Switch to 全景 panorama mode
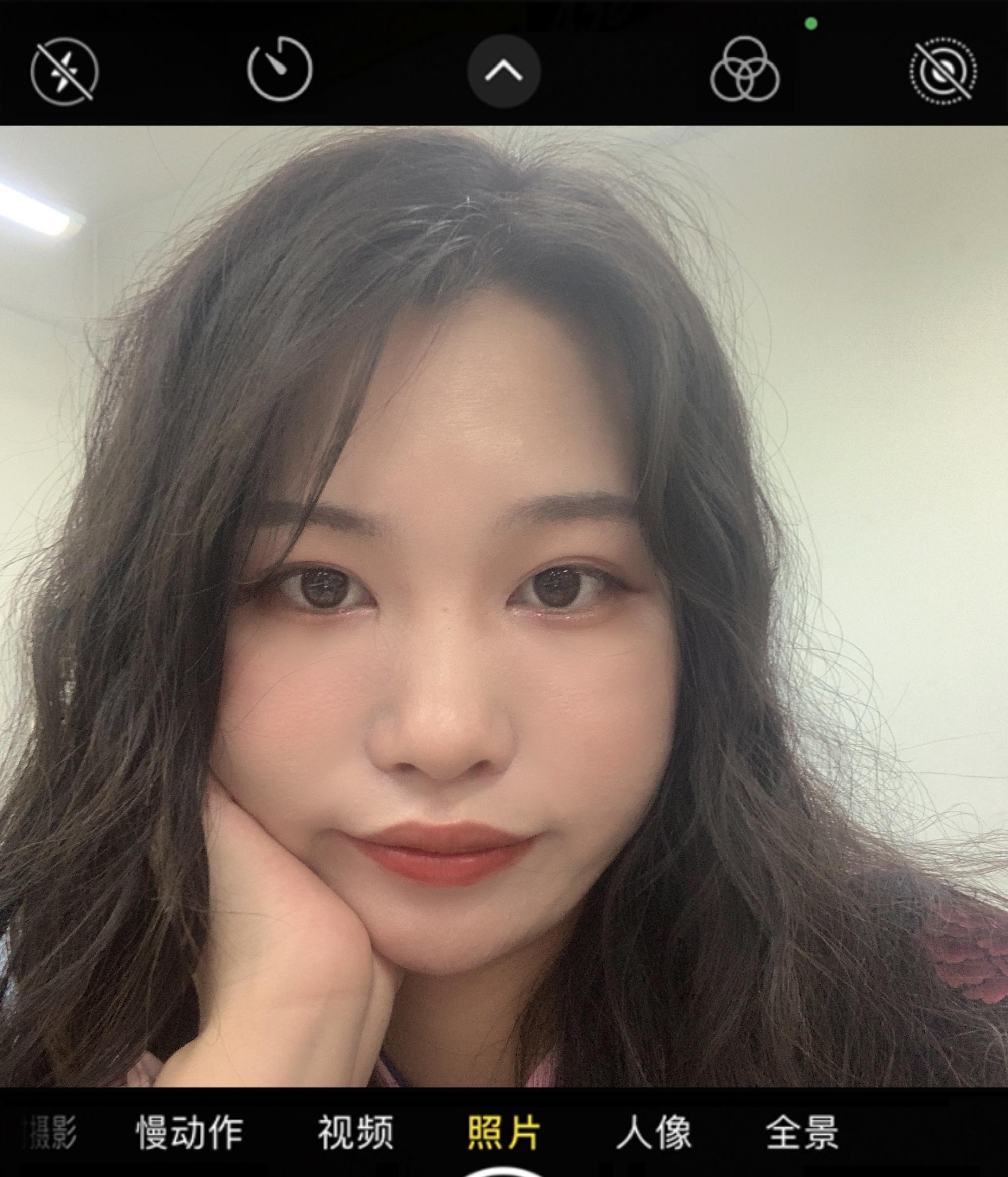 coord(802,1133)
